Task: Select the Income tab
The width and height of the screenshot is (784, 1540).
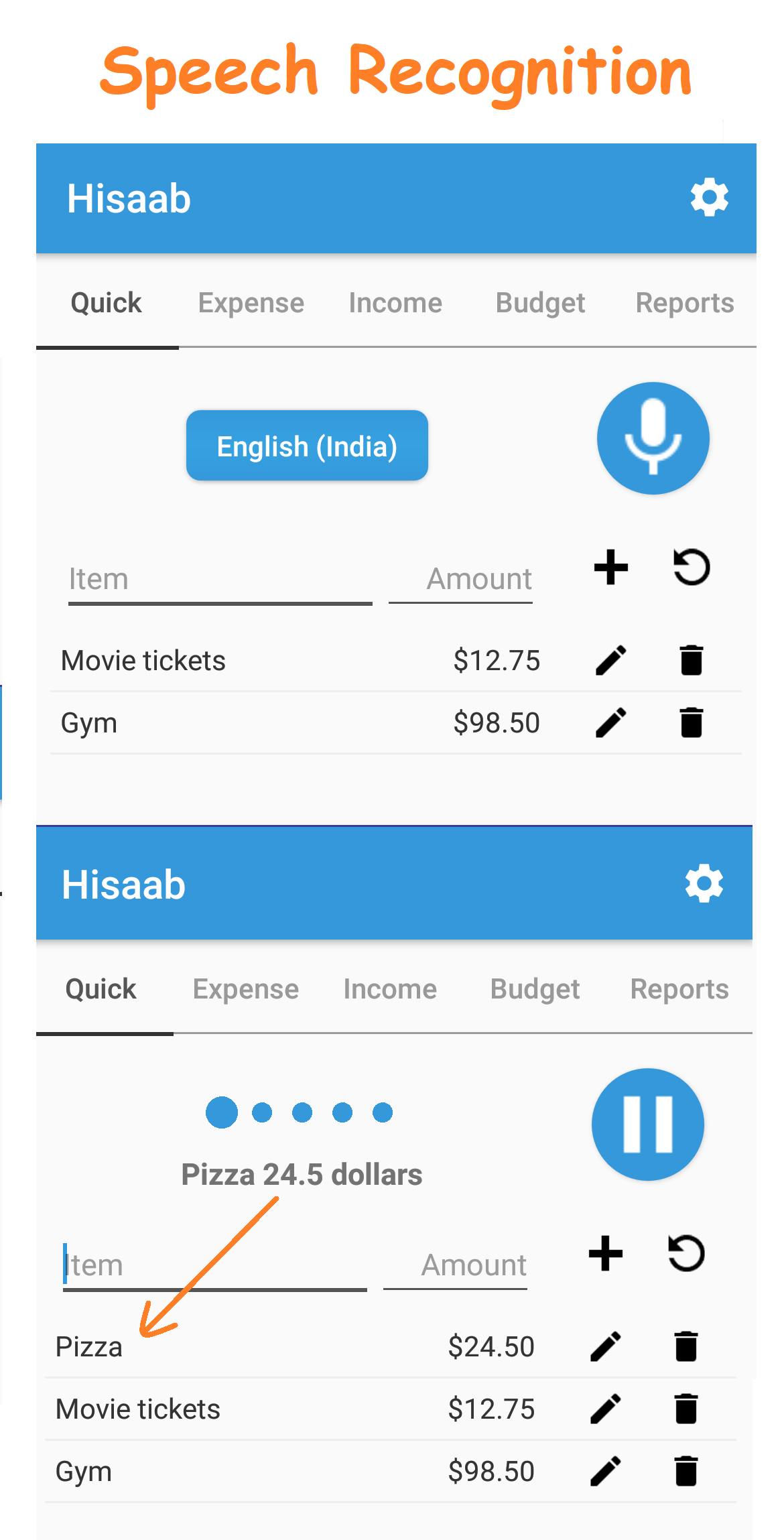Action: tap(395, 302)
